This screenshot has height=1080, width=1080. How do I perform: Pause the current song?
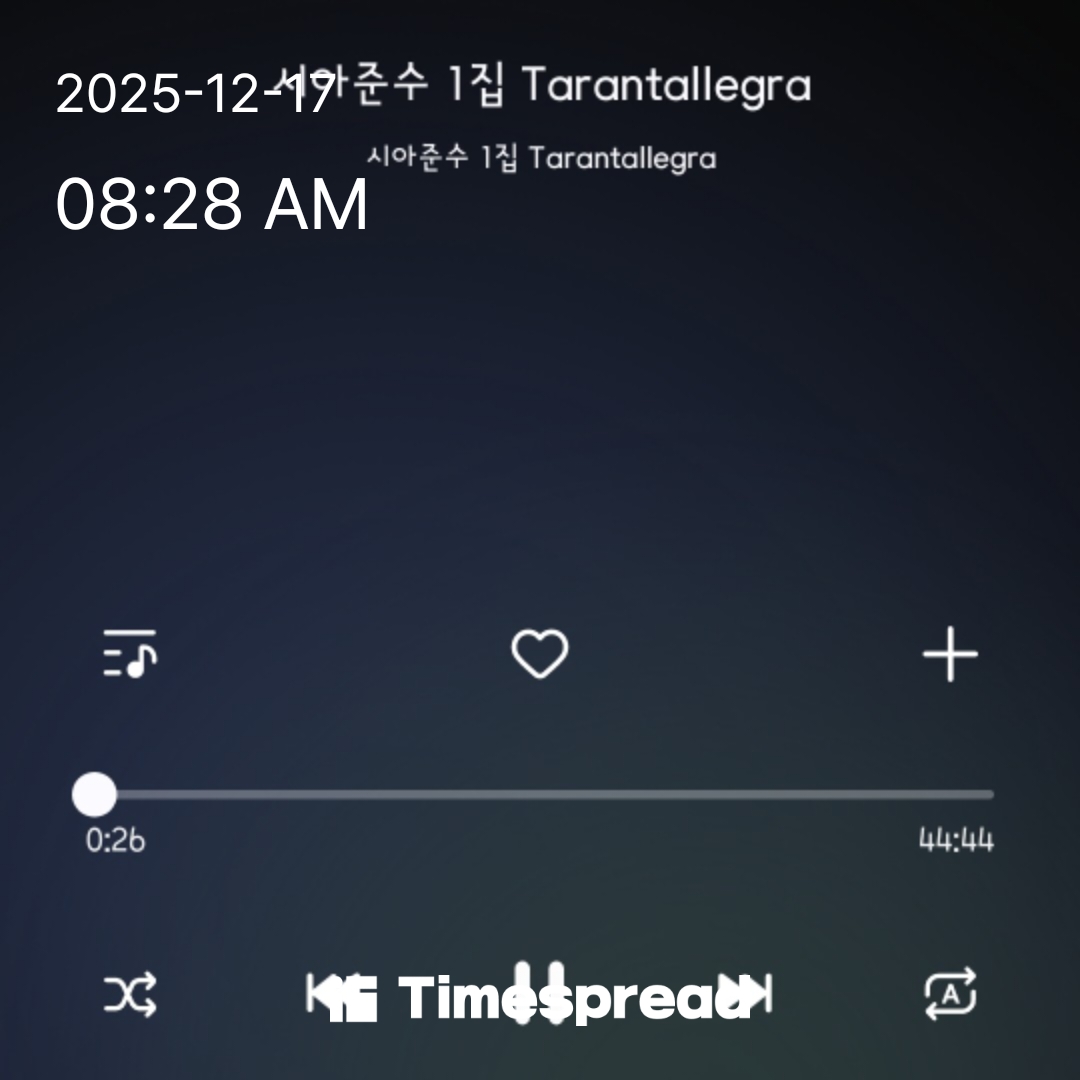(x=540, y=992)
